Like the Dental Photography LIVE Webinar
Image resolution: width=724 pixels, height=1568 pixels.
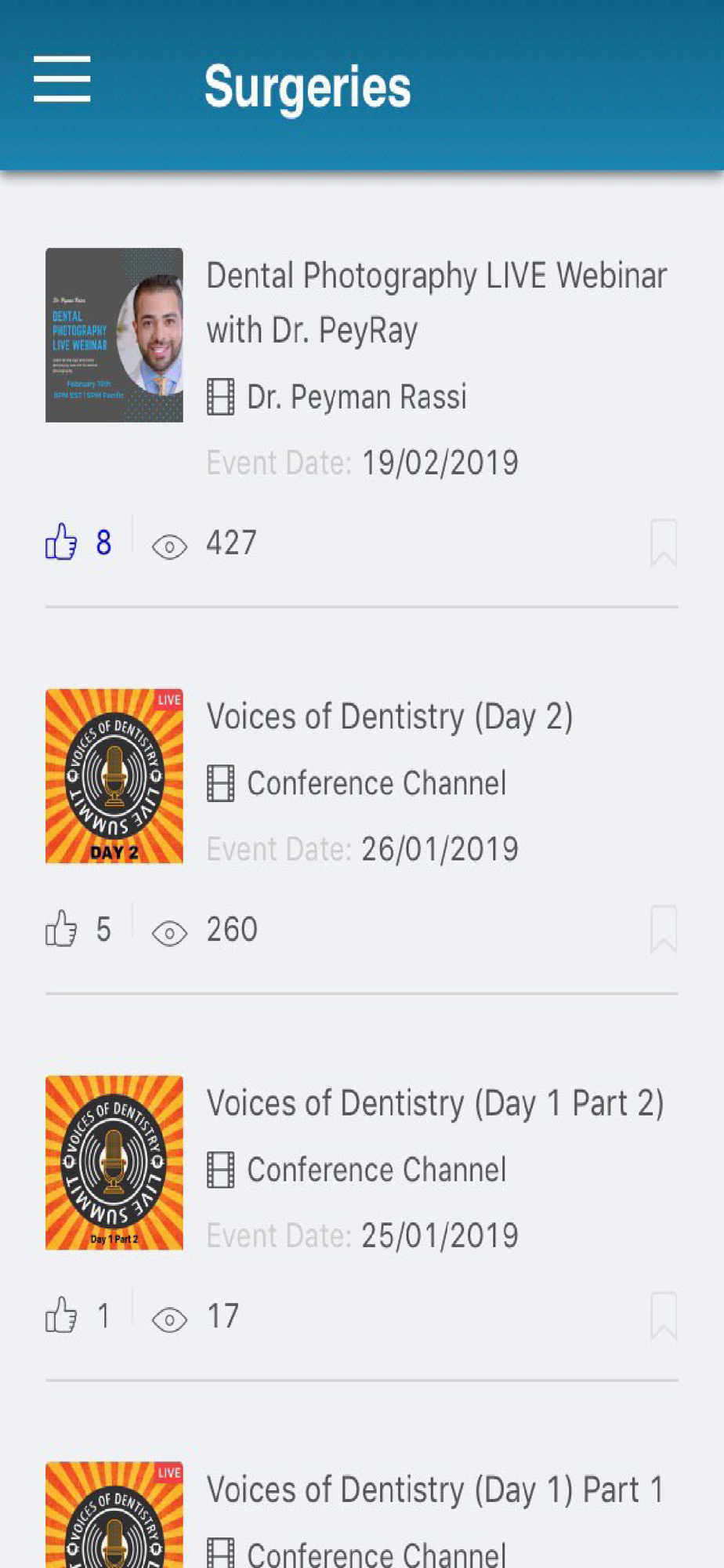61,542
